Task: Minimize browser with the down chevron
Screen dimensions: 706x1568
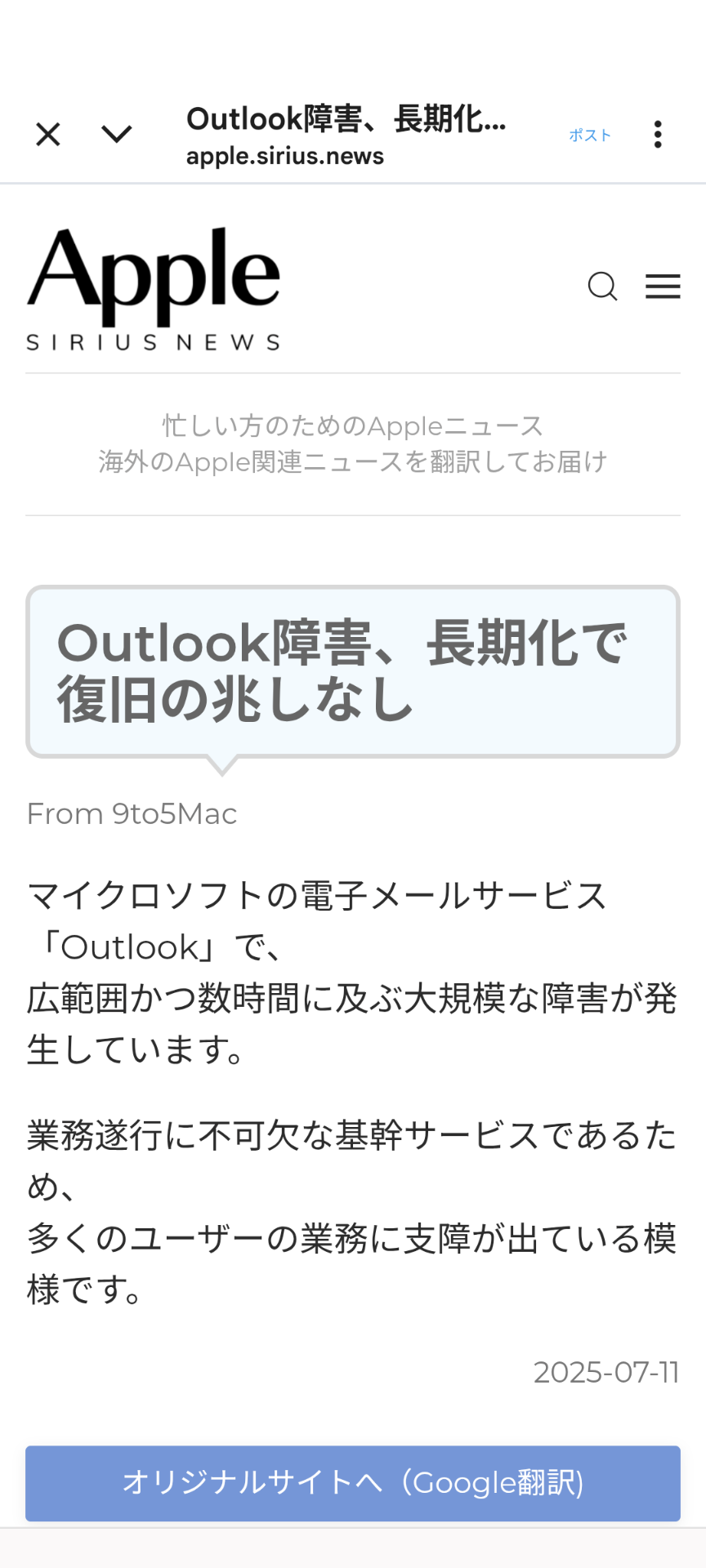Action: pyautogui.click(x=116, y=134)
